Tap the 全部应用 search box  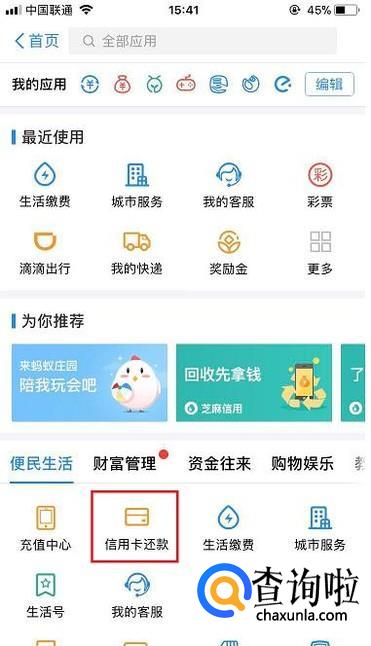(x=203, y=41)
